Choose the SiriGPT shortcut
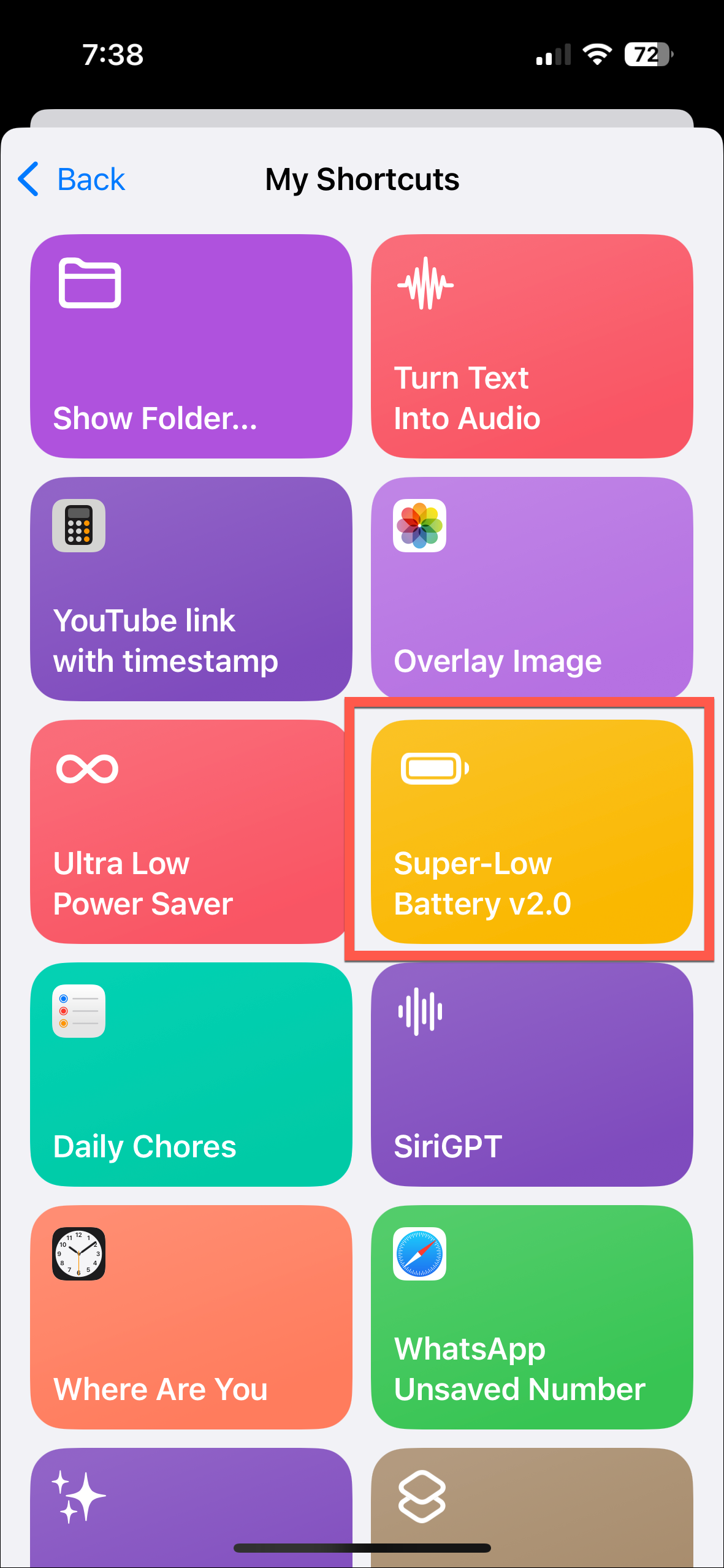This screenshot has height=1568, width=724. tap(532, 1074)
